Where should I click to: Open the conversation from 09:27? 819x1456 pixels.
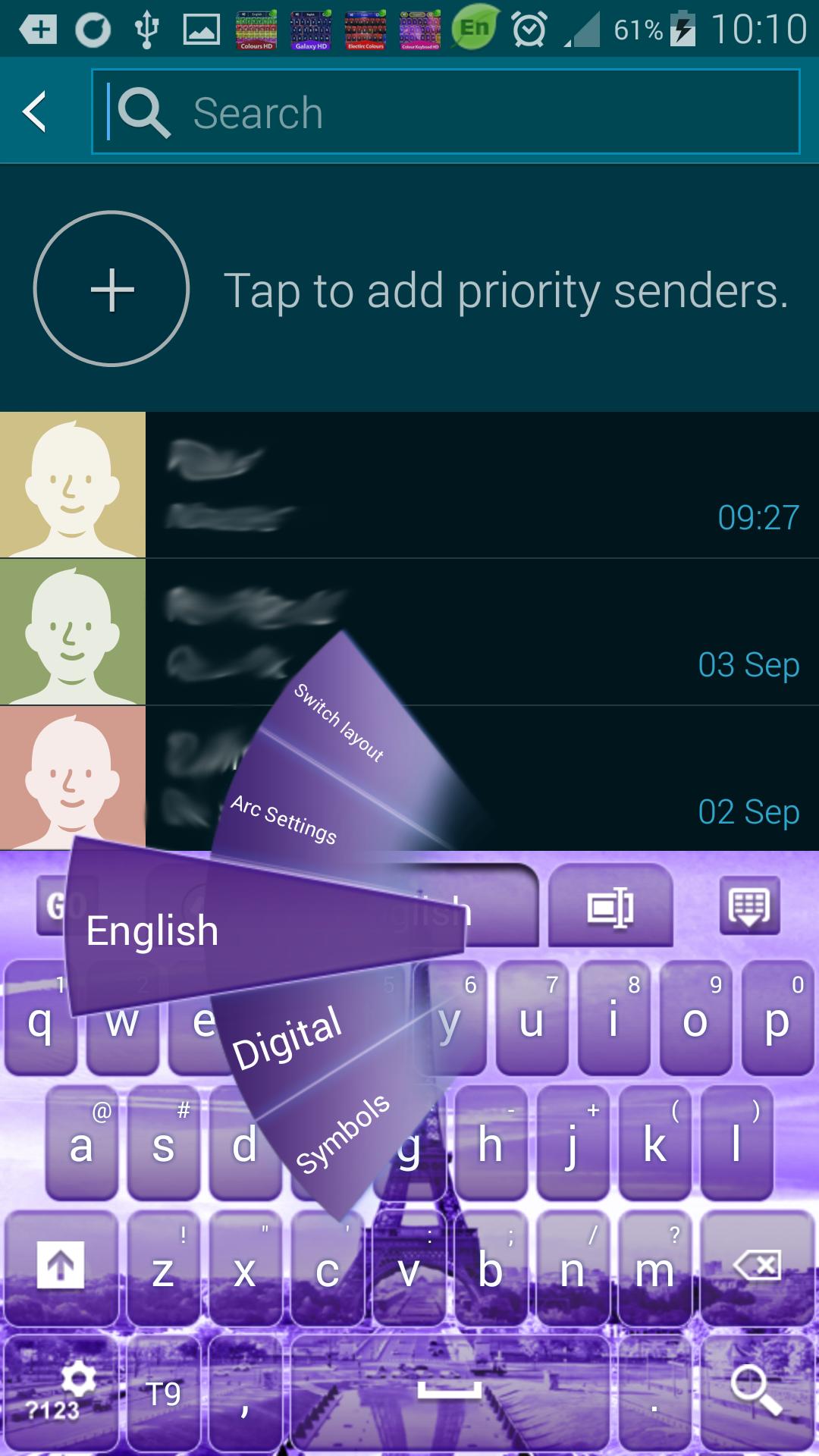coord(482,485)
